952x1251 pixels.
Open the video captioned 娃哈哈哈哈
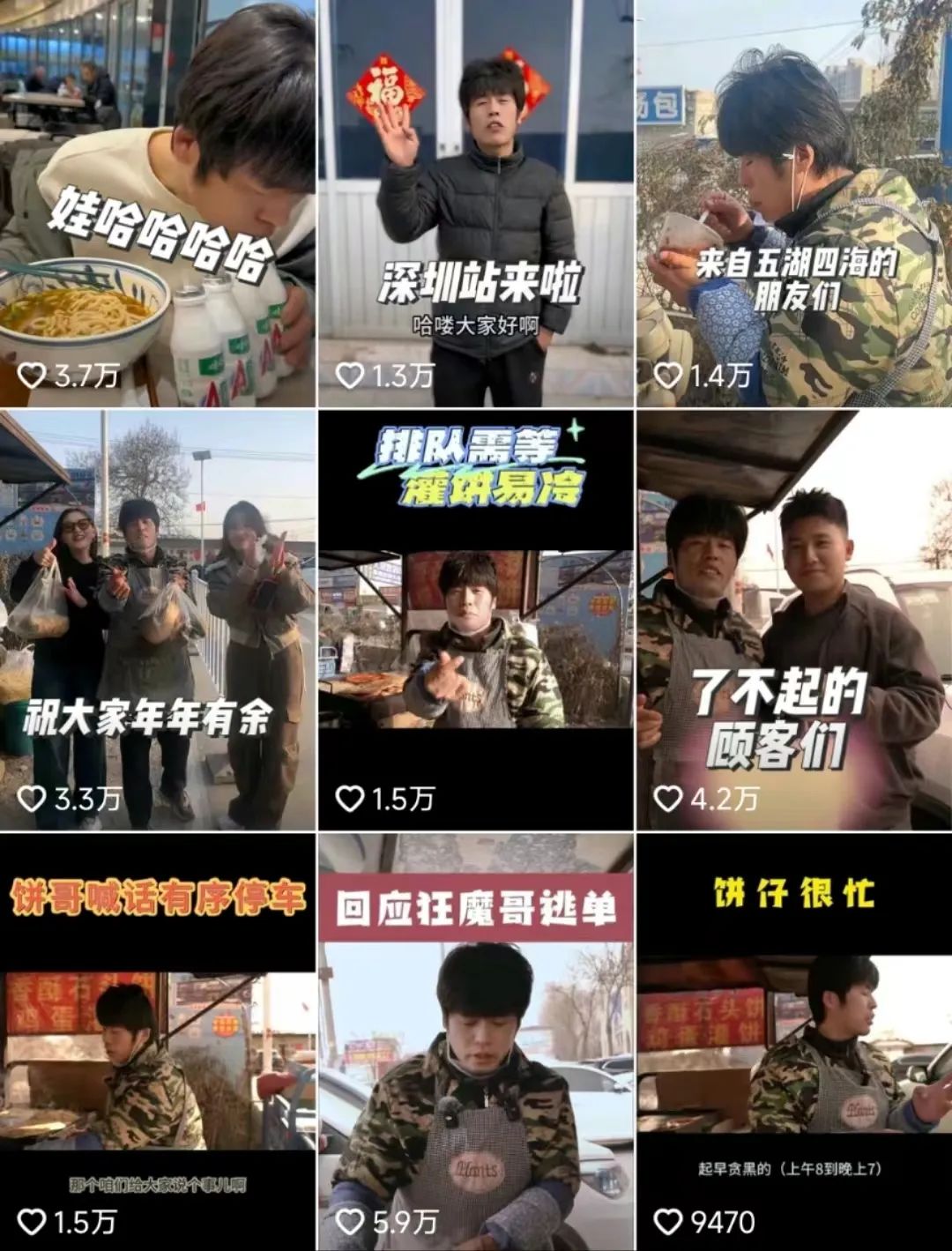click(157, 203)
